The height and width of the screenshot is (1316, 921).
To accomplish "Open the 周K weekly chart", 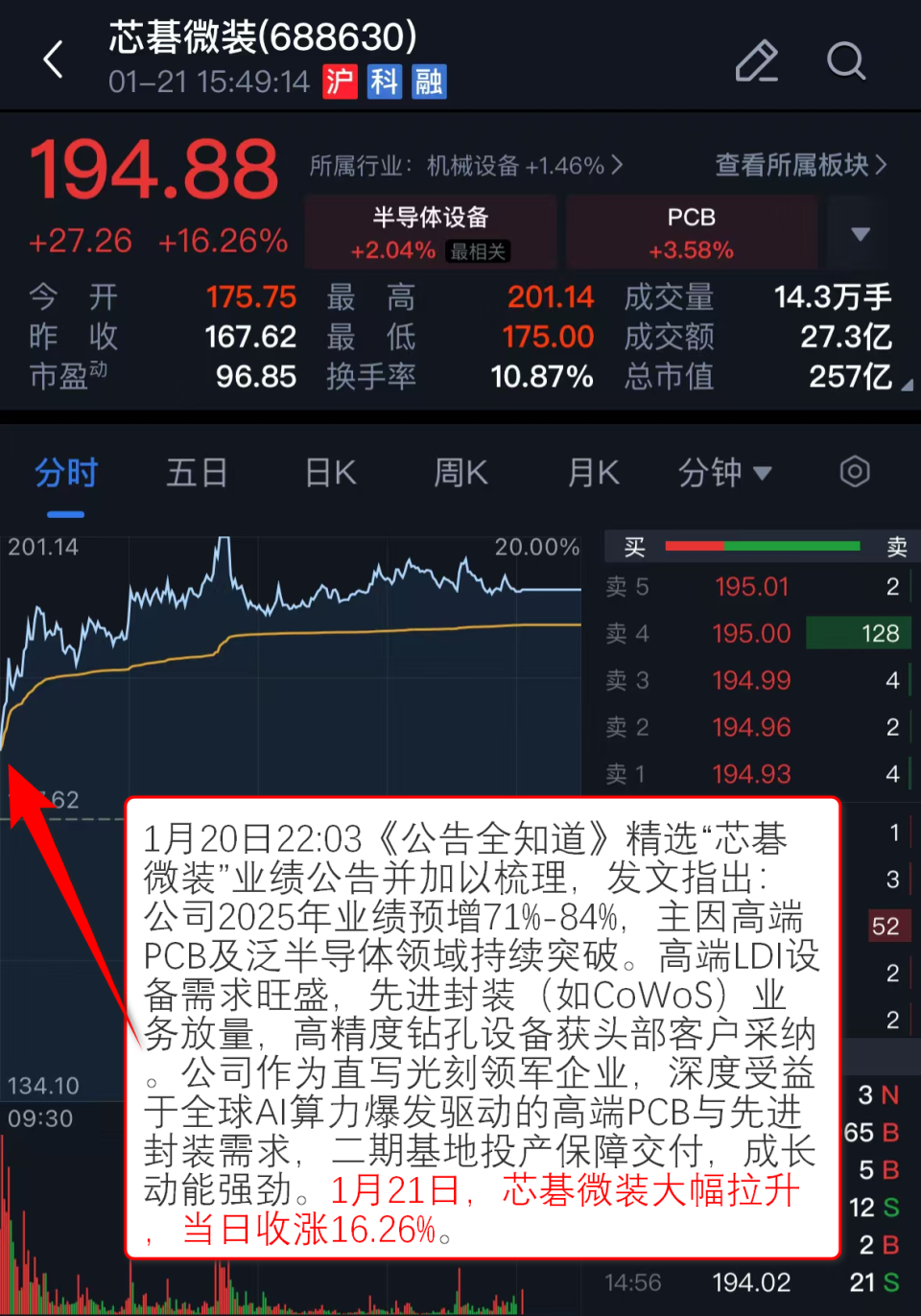I will tap(460, 472).
